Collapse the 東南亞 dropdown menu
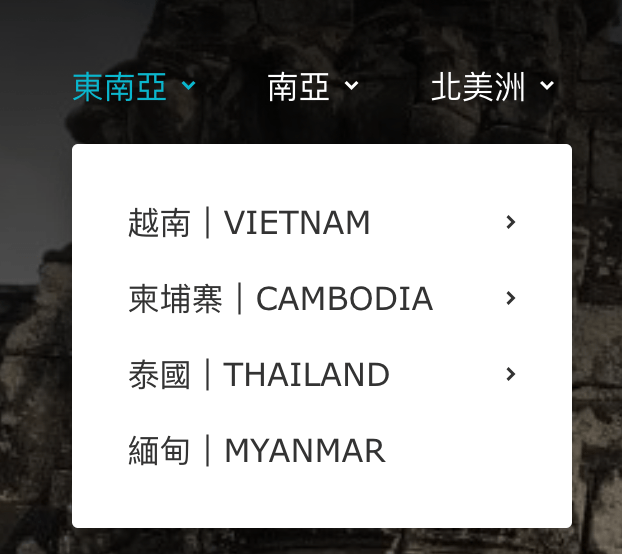 133,88
